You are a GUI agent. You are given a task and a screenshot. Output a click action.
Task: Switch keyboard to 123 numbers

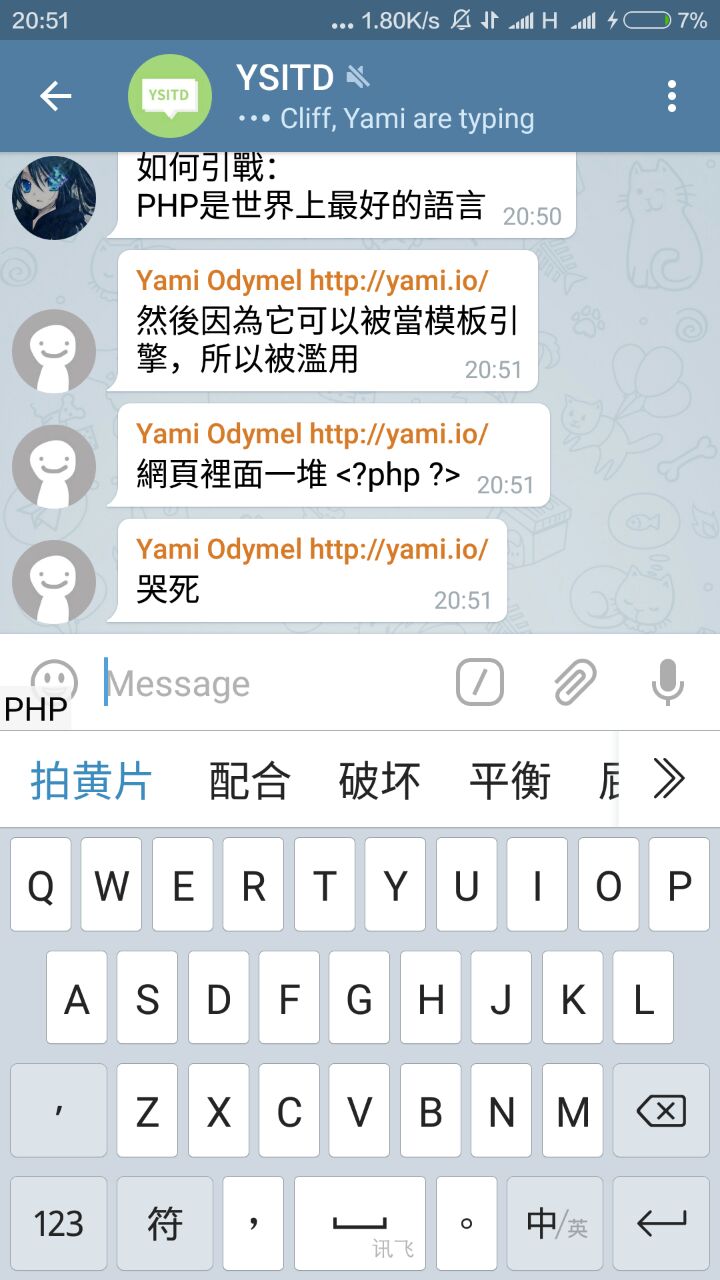click(x=58, y=1223)
